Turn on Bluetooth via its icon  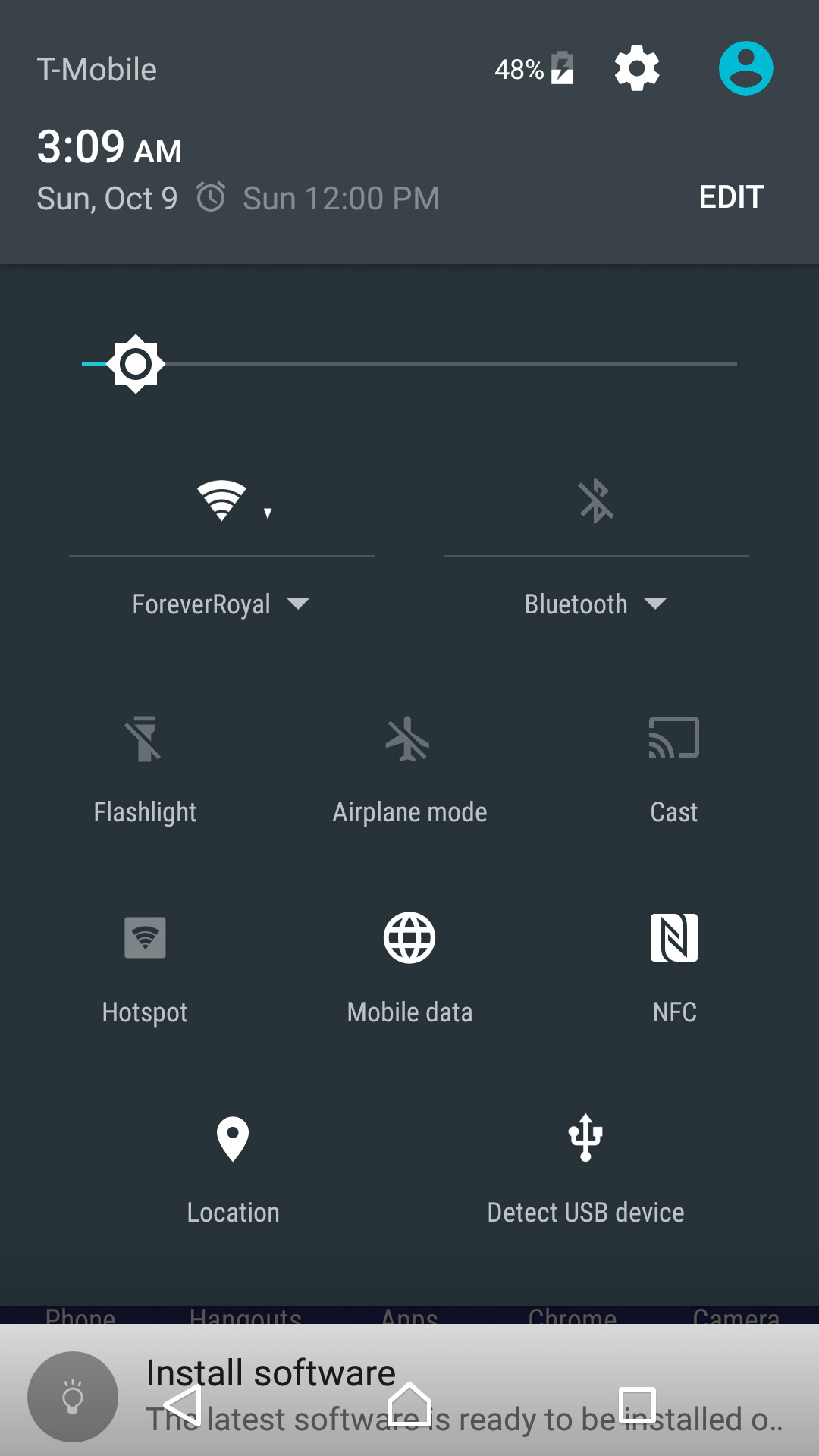pyautogui.click(x=596, y=500)
